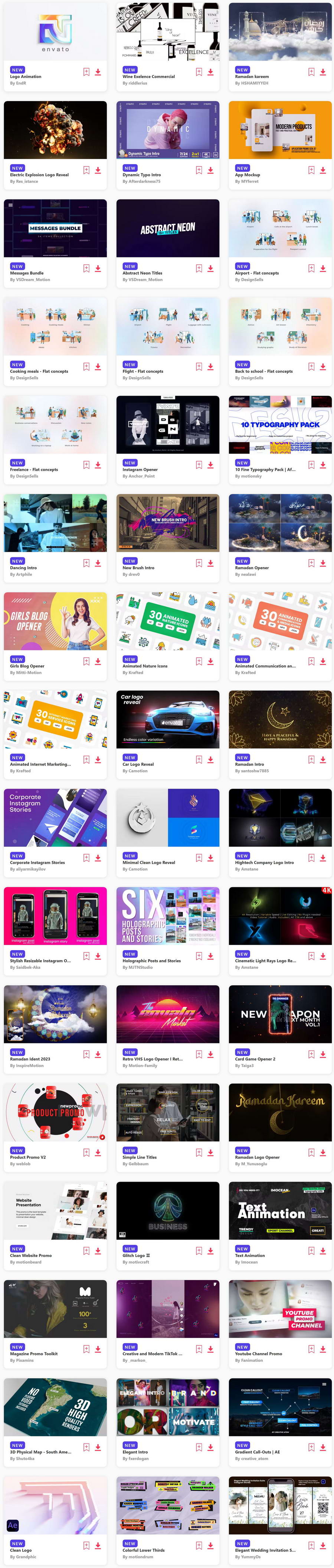Open the New Brush Intro thumbnail
The image size is (334, 1568).
(168, 523)
